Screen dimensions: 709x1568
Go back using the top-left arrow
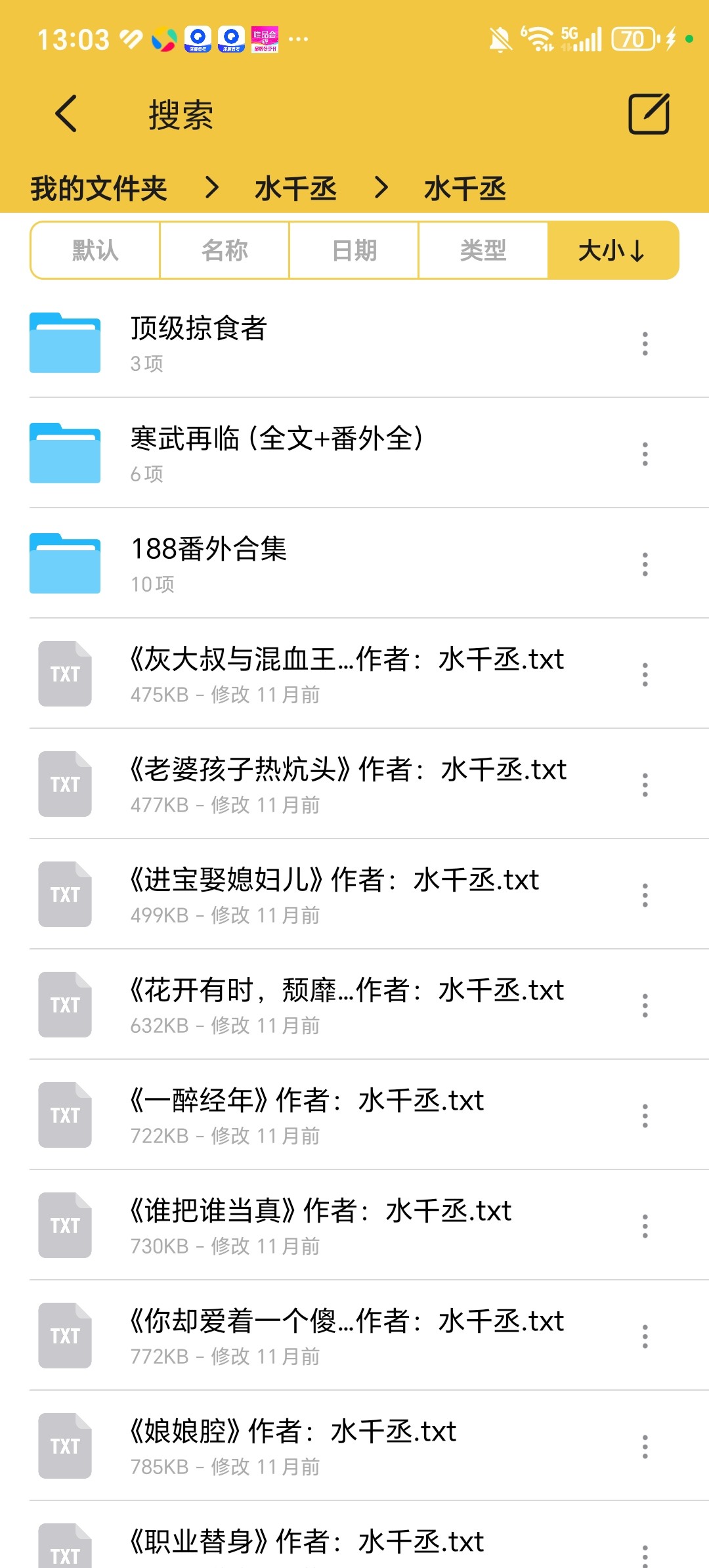[66, 114]
